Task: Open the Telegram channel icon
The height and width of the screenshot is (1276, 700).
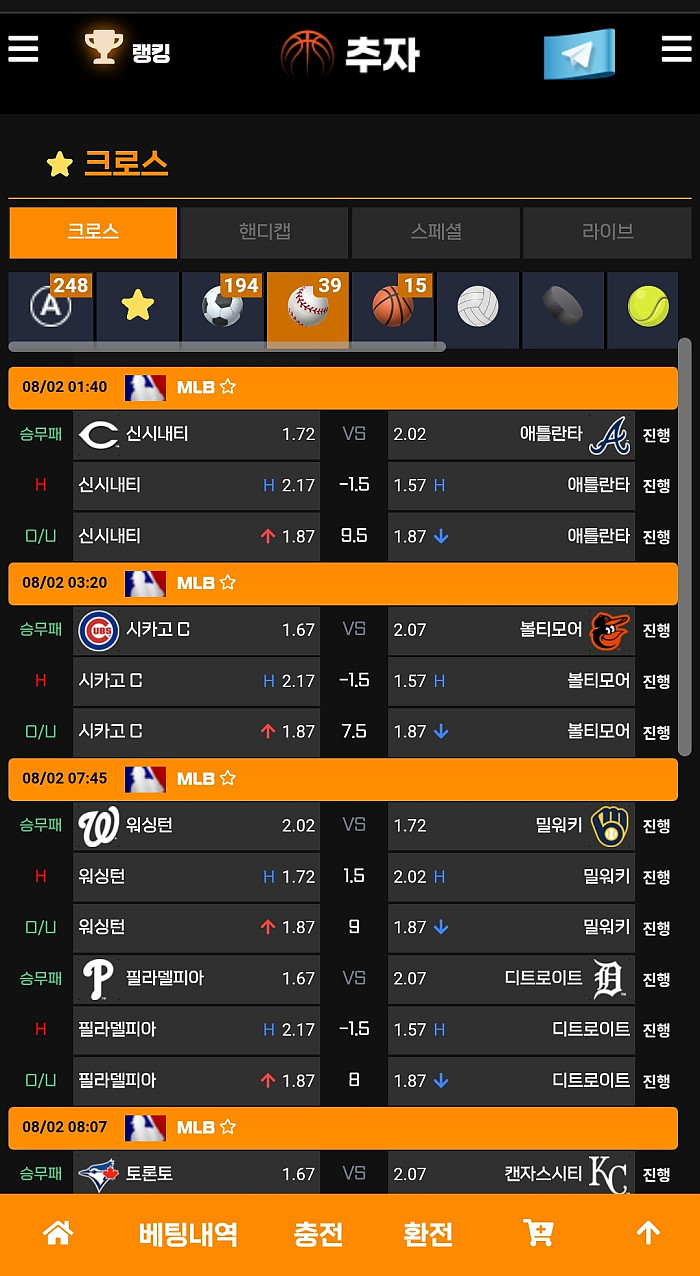Action: tap(578, 53)
